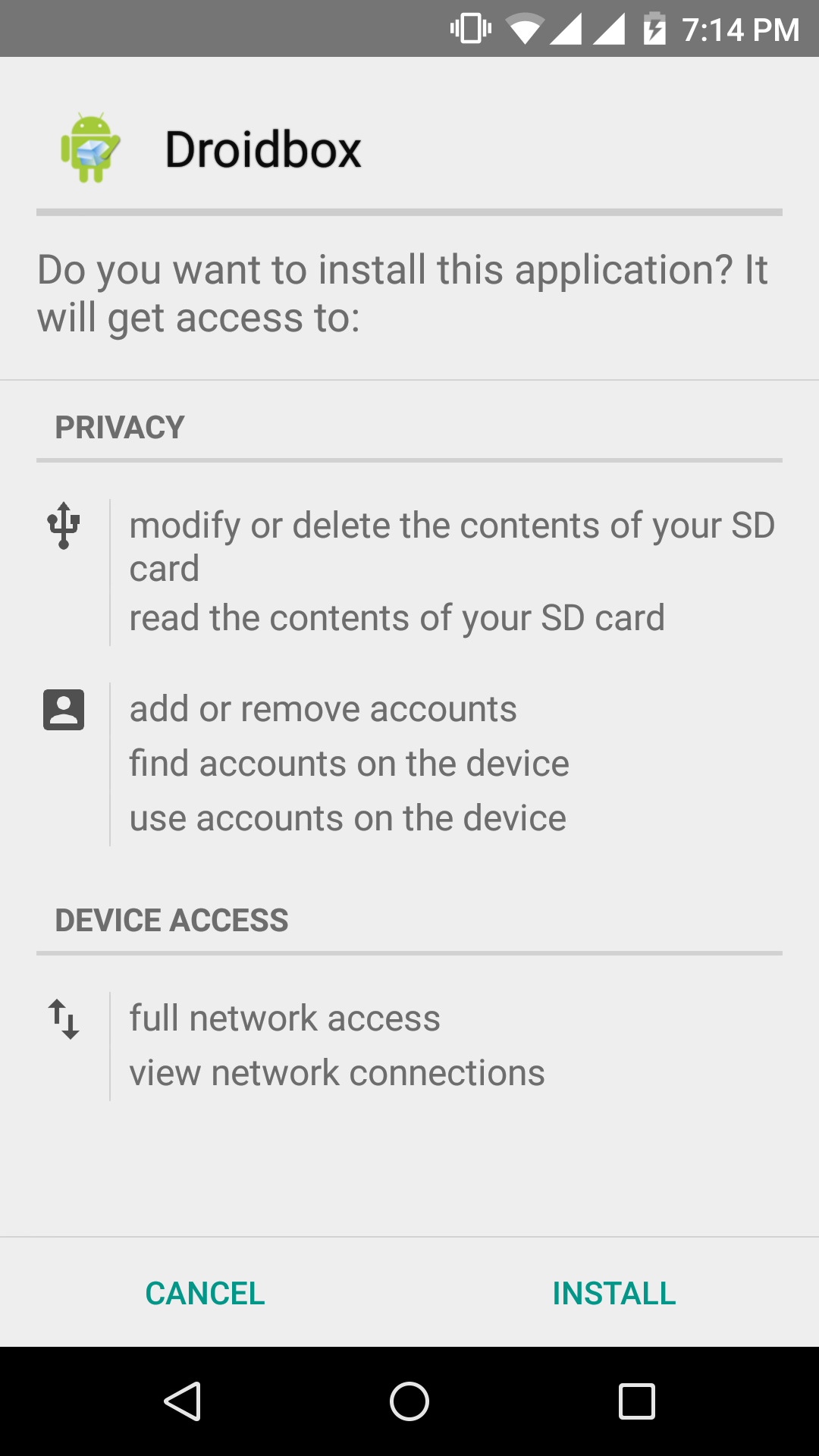Image resolution: width=819 pixels, height=1456 pixels.
Task: Install the Droidbox application
Action: click(x=613, y=1294)
